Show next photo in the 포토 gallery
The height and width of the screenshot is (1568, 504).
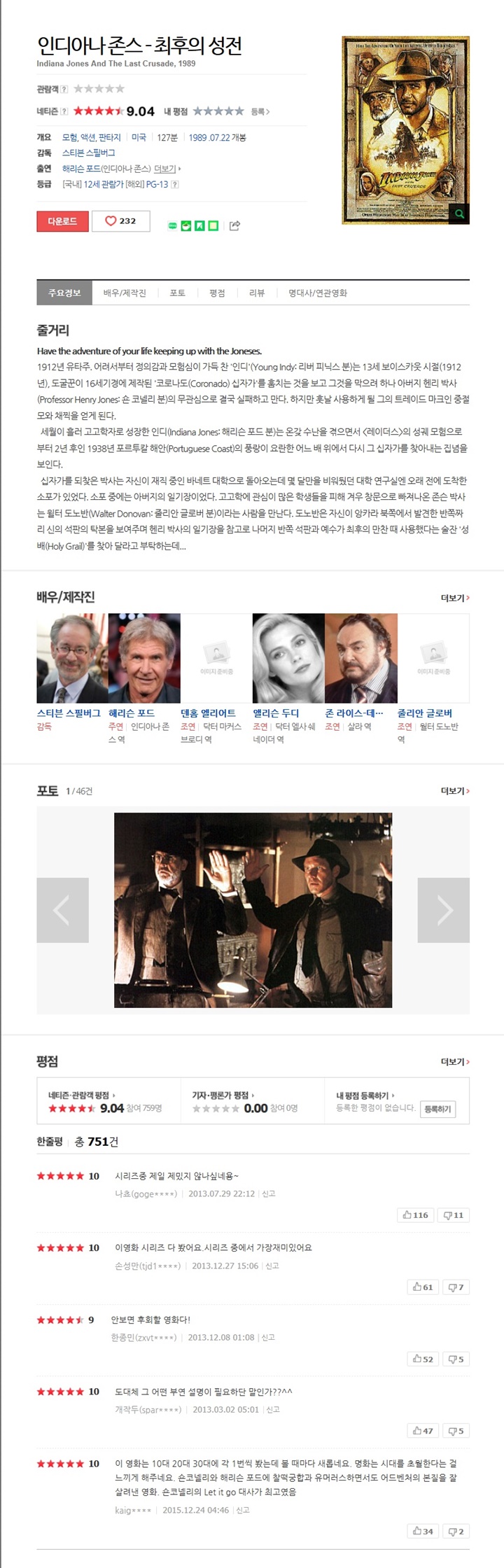[x=443, y=909]
